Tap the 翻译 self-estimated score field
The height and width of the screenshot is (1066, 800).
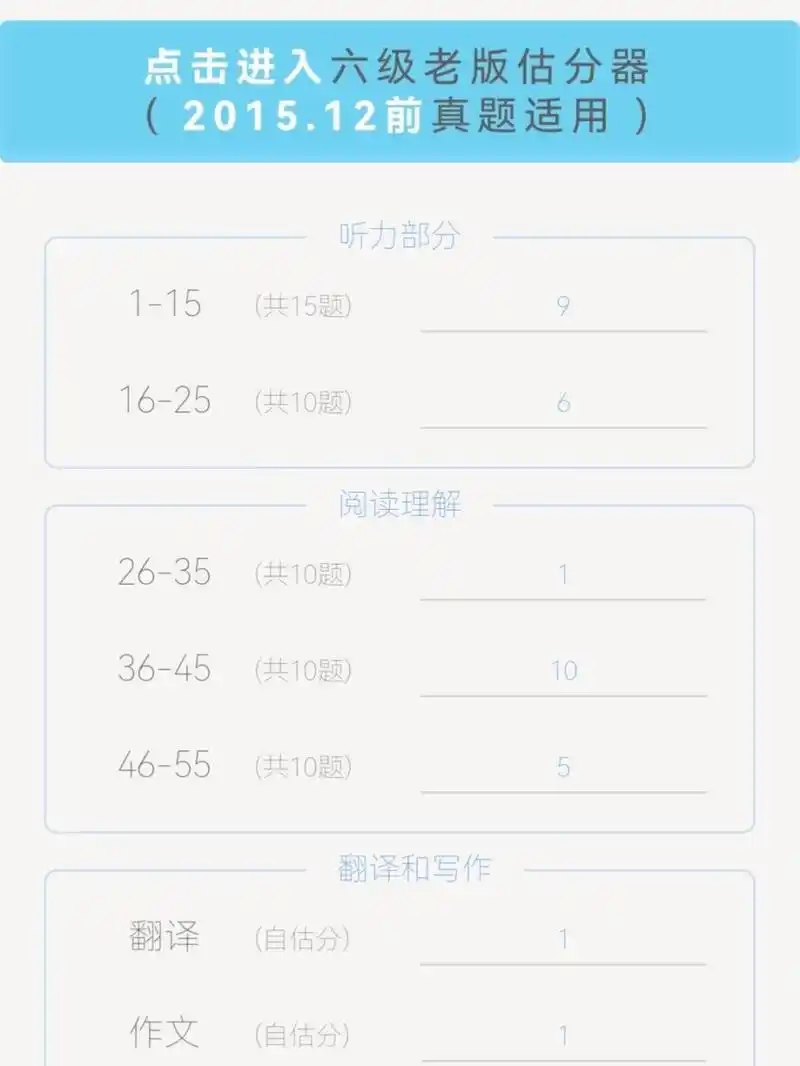pyautogui.click(x=563, y=940)
